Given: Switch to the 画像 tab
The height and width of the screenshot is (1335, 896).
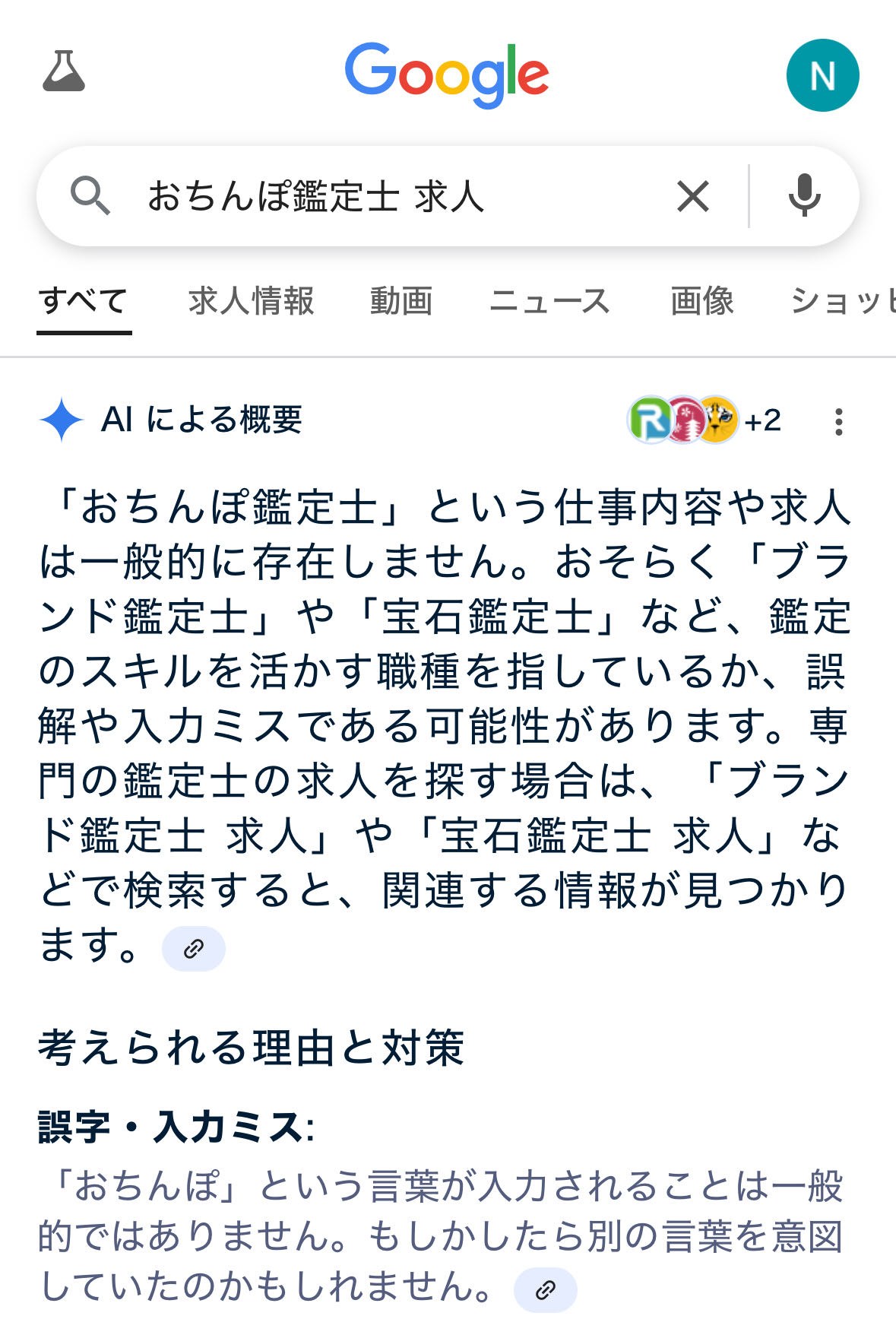Looking at the screenshot, I should pyautogui.click(x=701, y=301).
